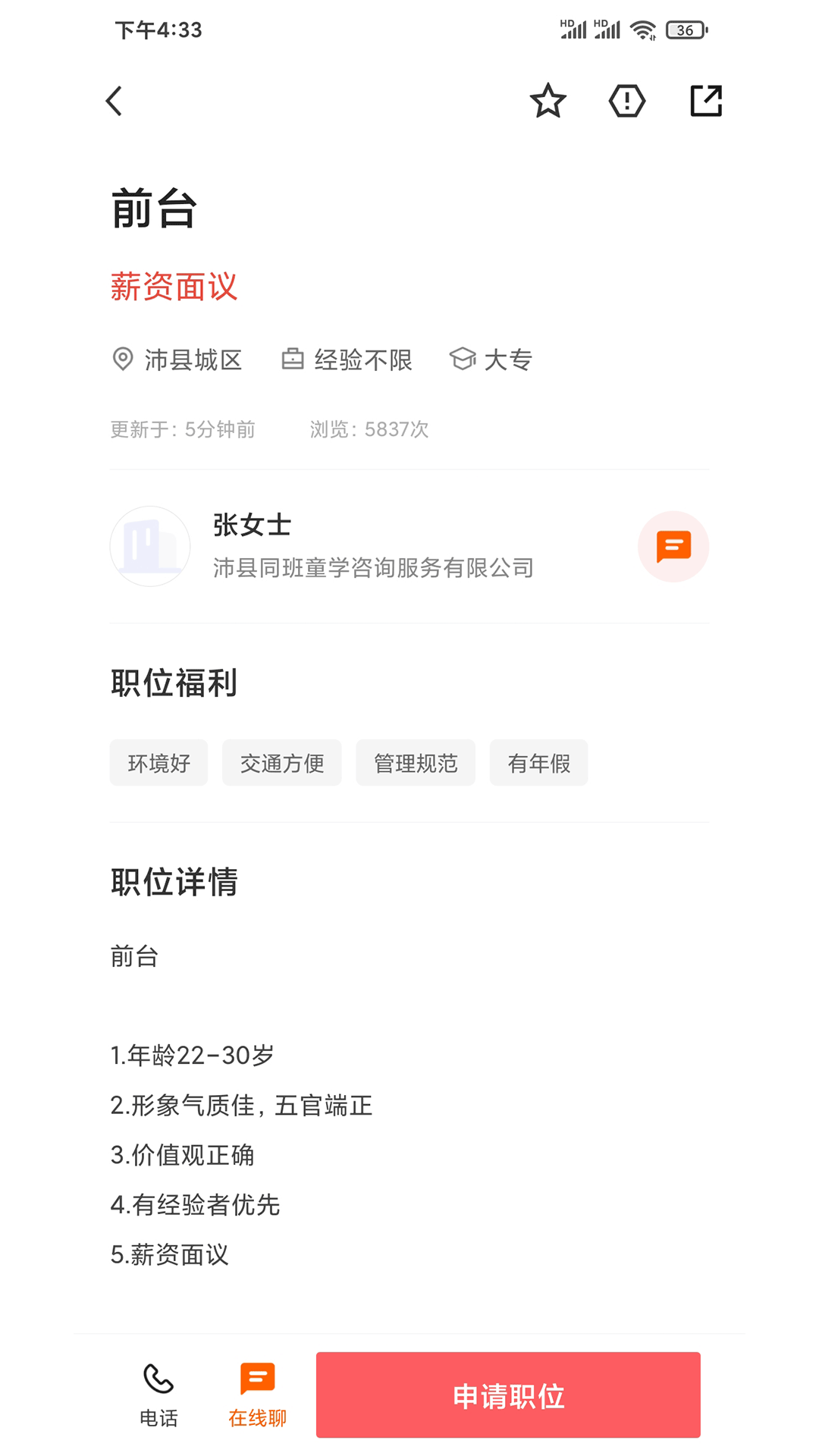819x1456 pixels.
Task: Expand the 职位详情 section
Action: (x=174, y=881)
